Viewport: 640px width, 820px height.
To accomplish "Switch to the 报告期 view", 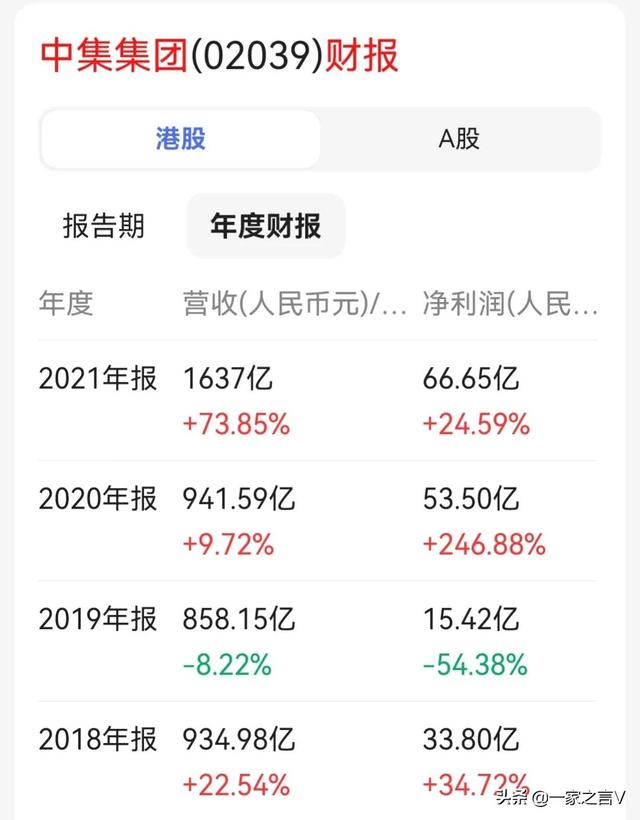I will 104,226.
